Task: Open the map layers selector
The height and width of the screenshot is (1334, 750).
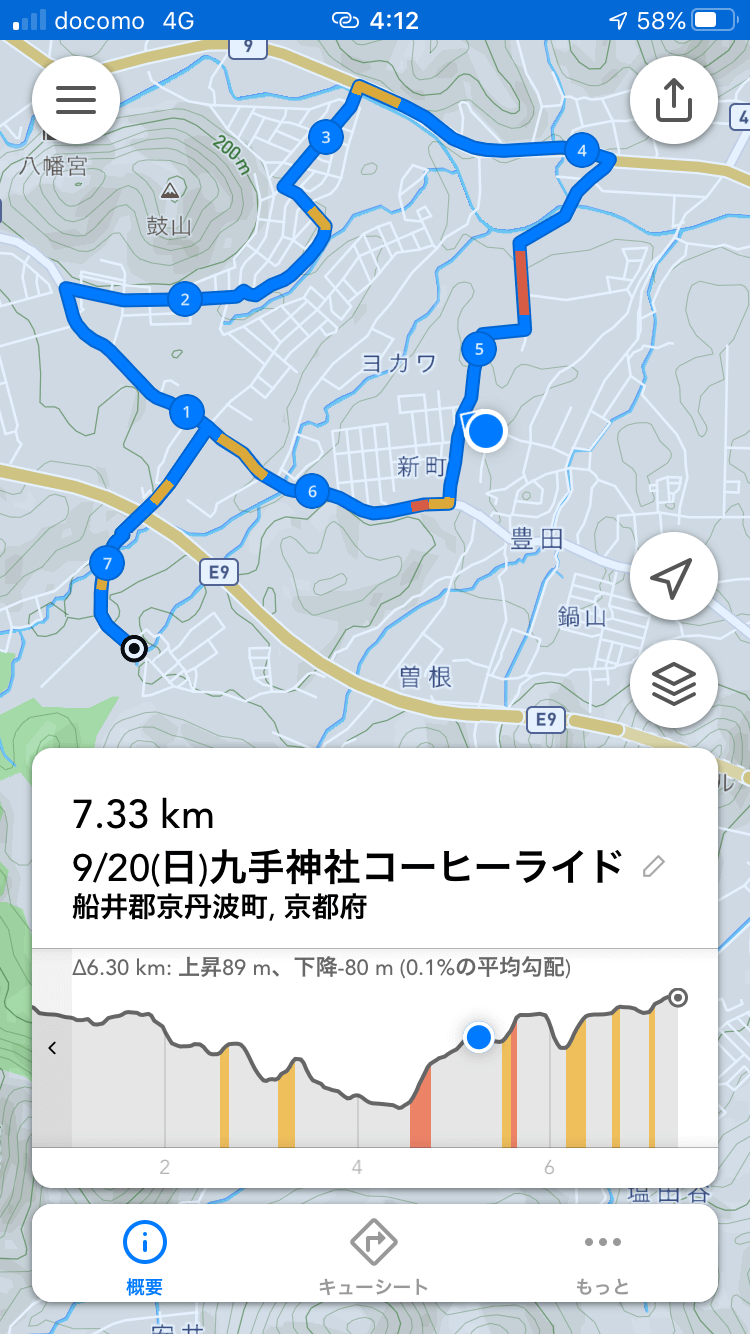Action: click(x=673, y=685)
